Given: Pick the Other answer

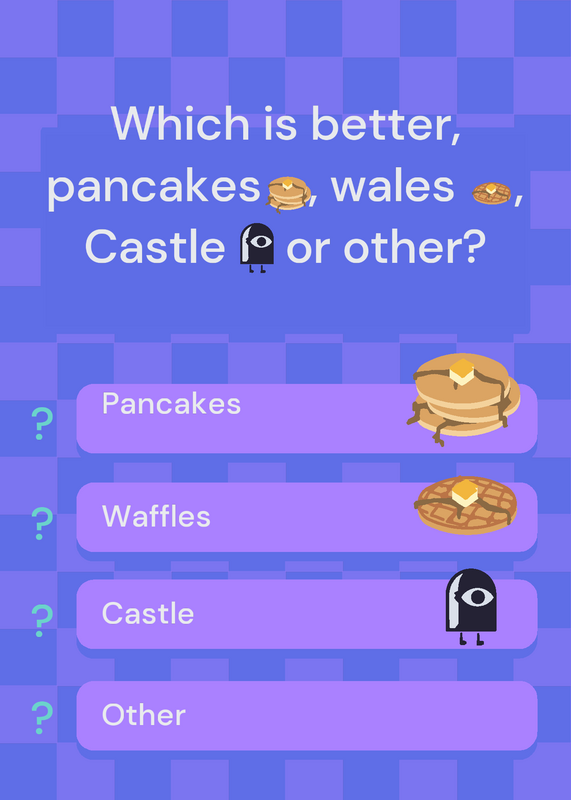Looking at the screenshot, I should point(307,715).
